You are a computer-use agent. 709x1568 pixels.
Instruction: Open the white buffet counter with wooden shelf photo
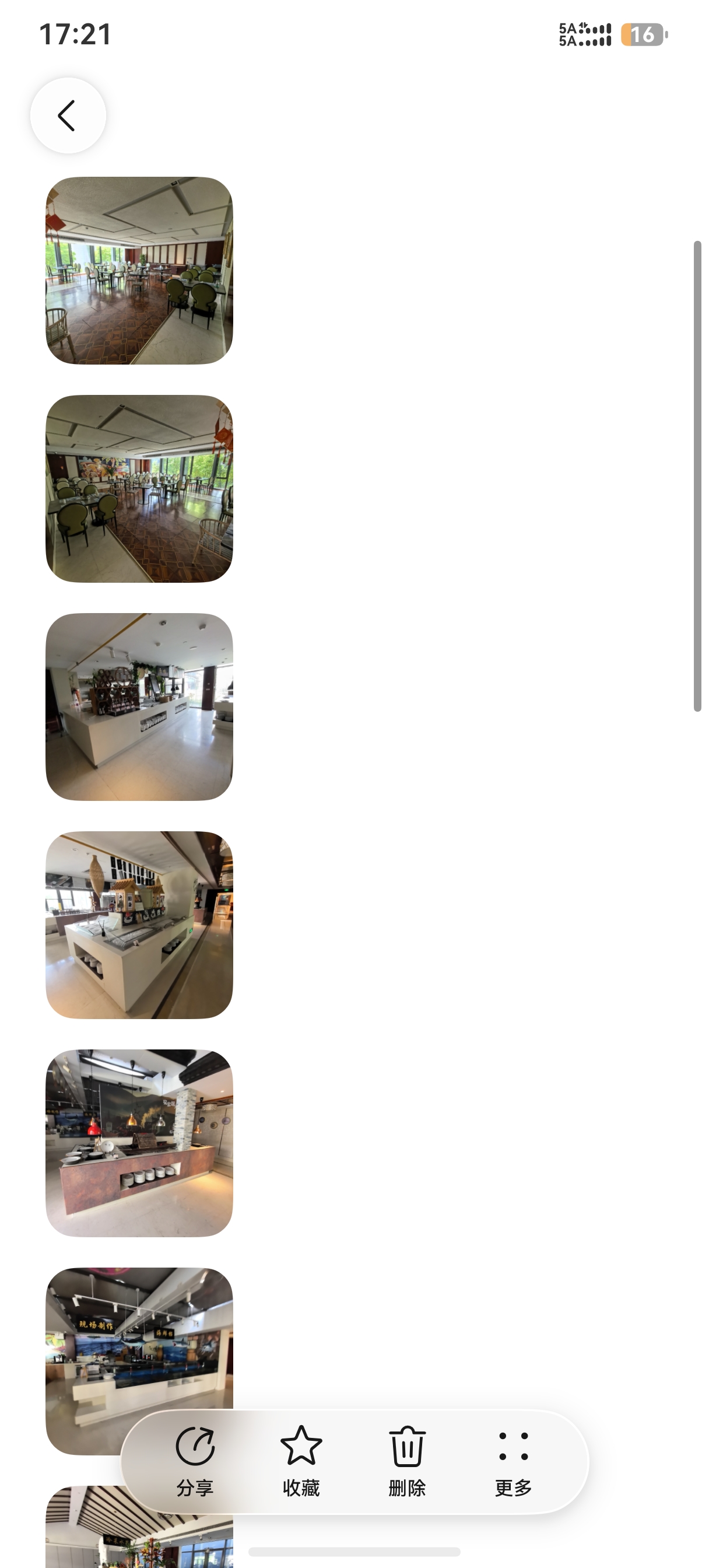coord(139,706)
